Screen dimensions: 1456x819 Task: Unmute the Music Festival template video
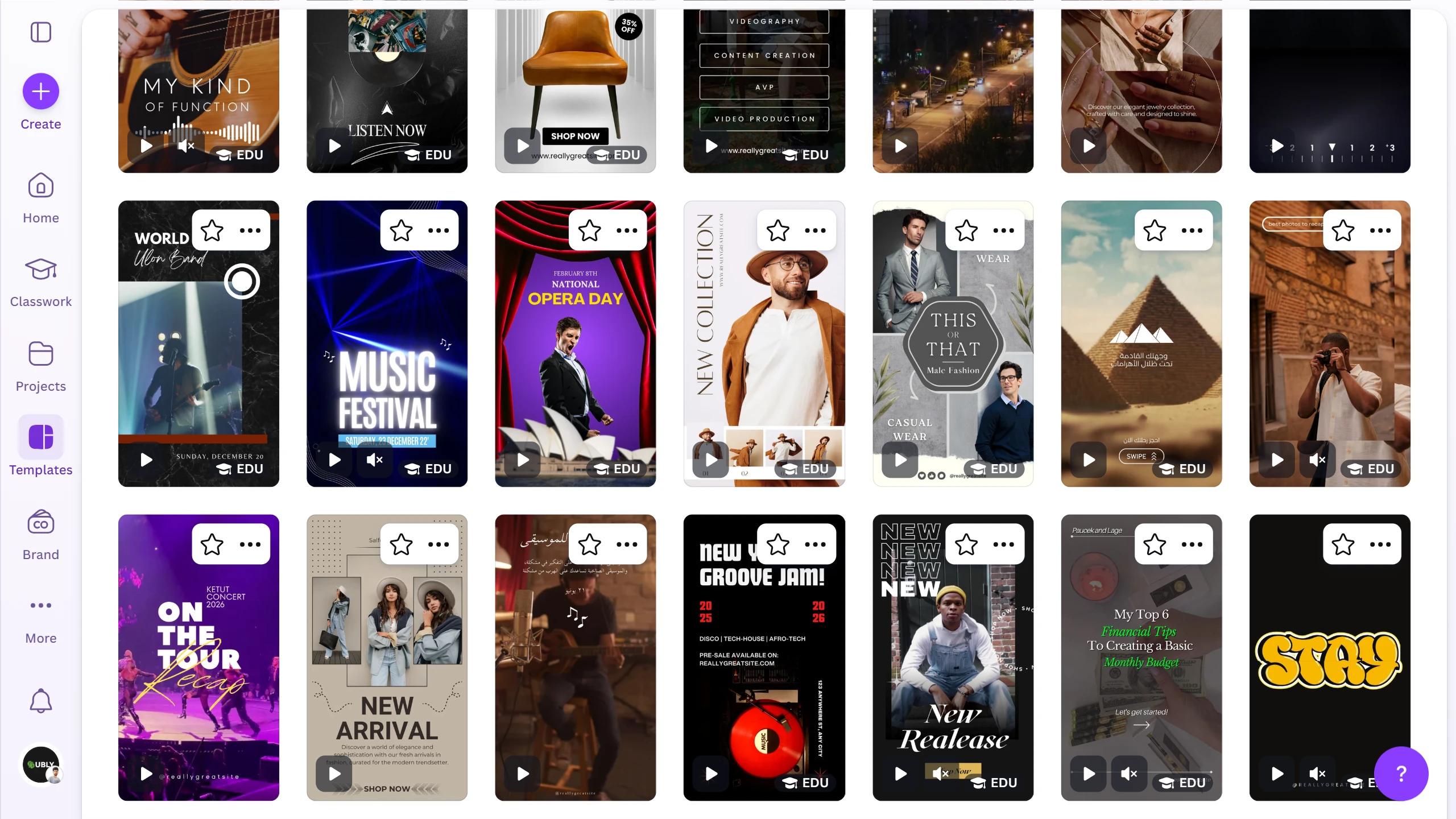coord(374,460)
